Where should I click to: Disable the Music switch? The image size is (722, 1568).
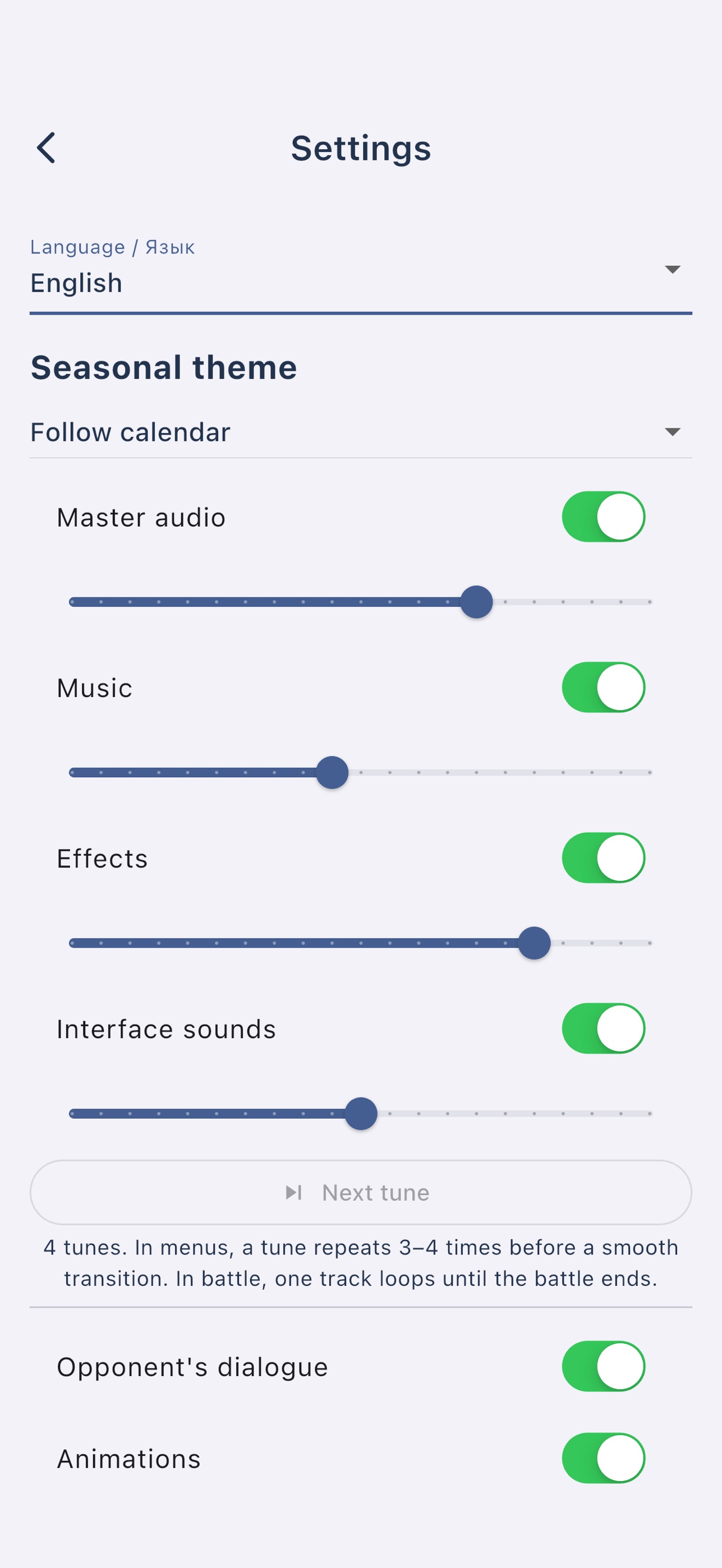[x=603, y=687]
